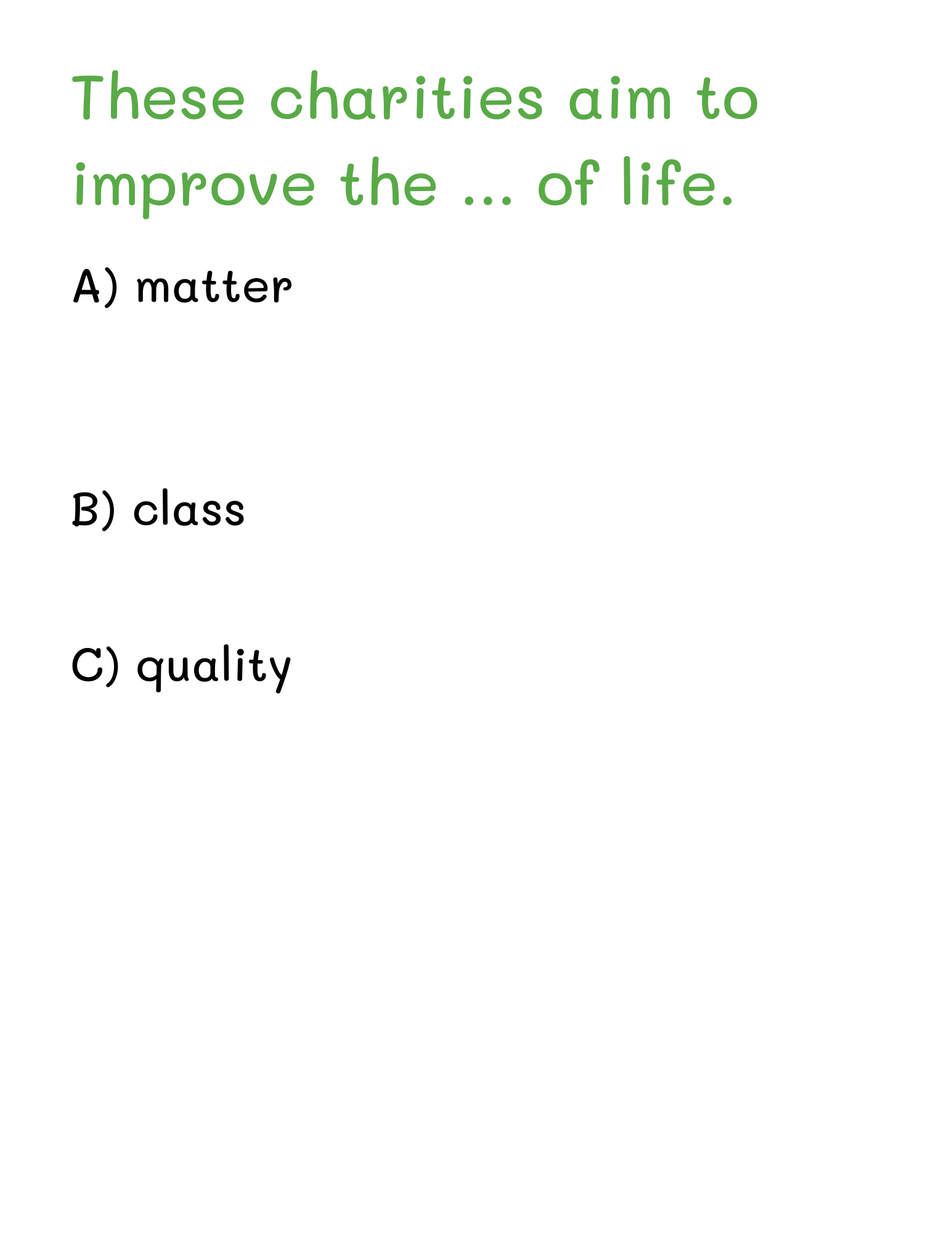Choose answer B) class
Viewport: 952px width, 1233px height.
pyautogui.click(x=158, y=510)
